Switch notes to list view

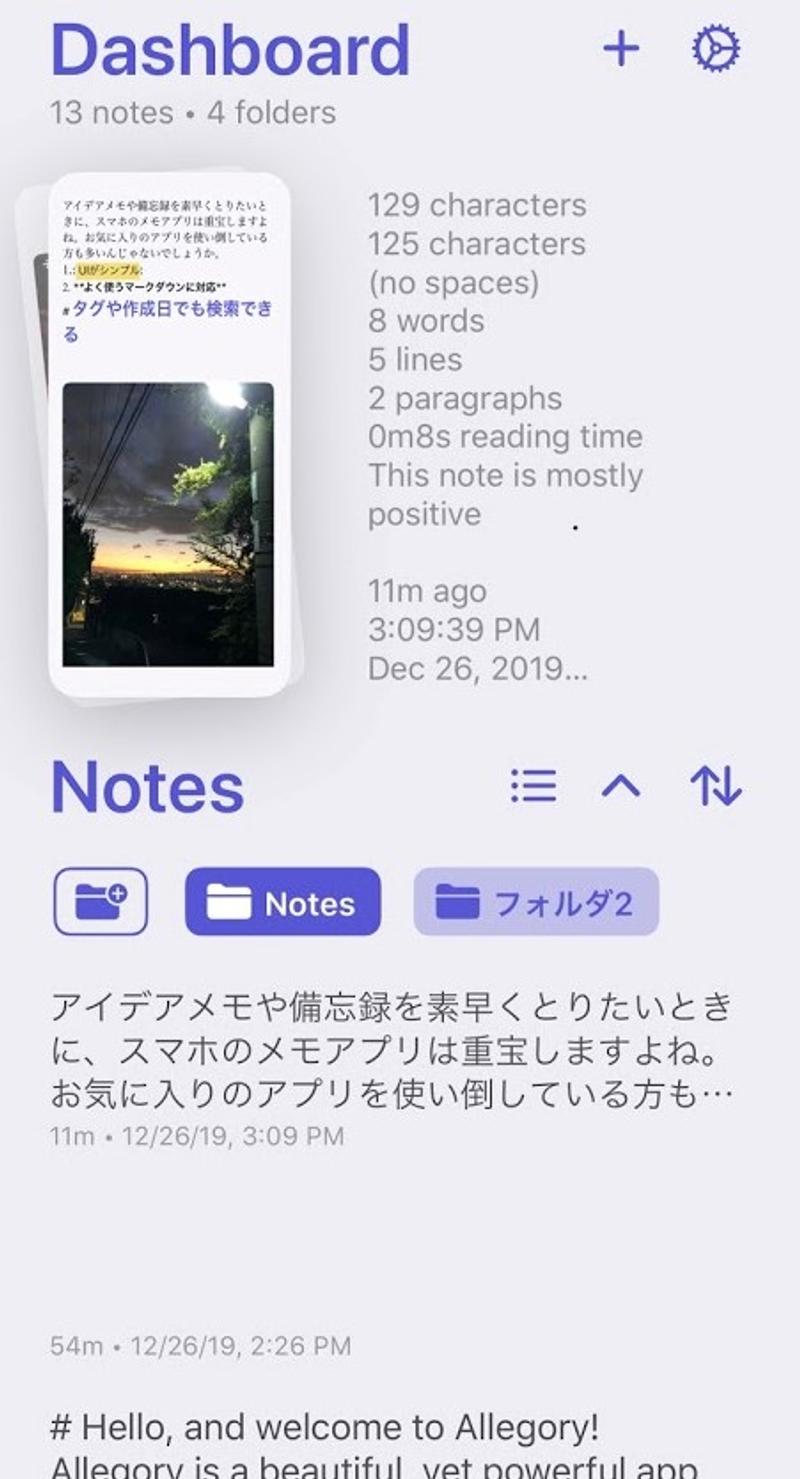point(533,786)
